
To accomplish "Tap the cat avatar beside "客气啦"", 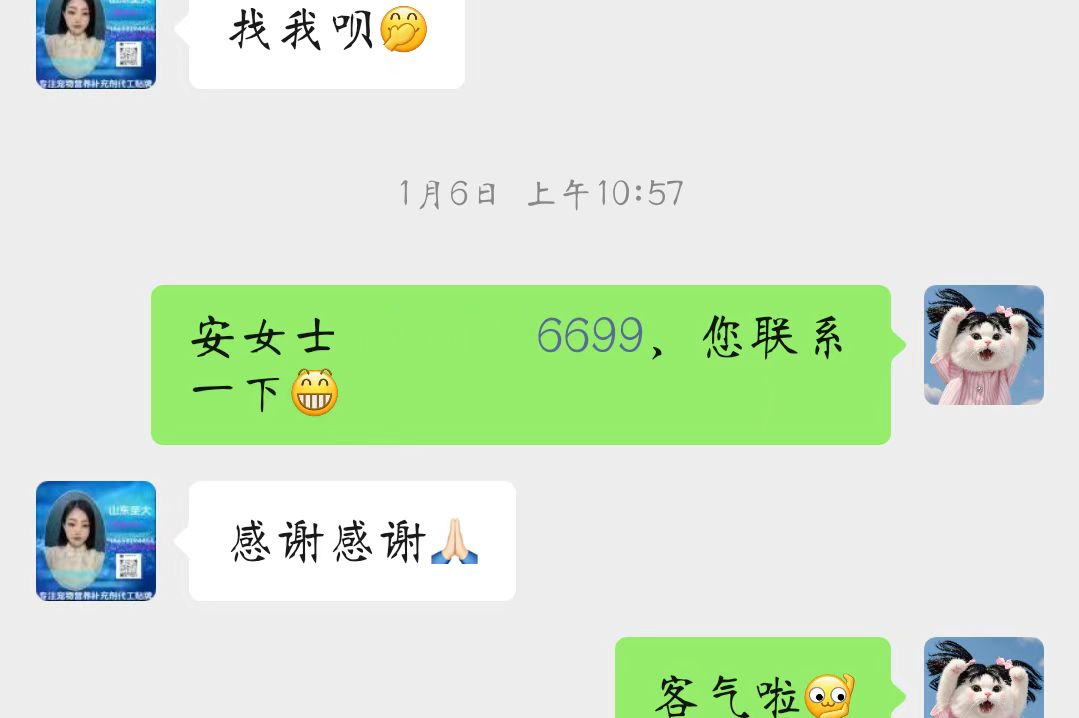I will point(983,678).
